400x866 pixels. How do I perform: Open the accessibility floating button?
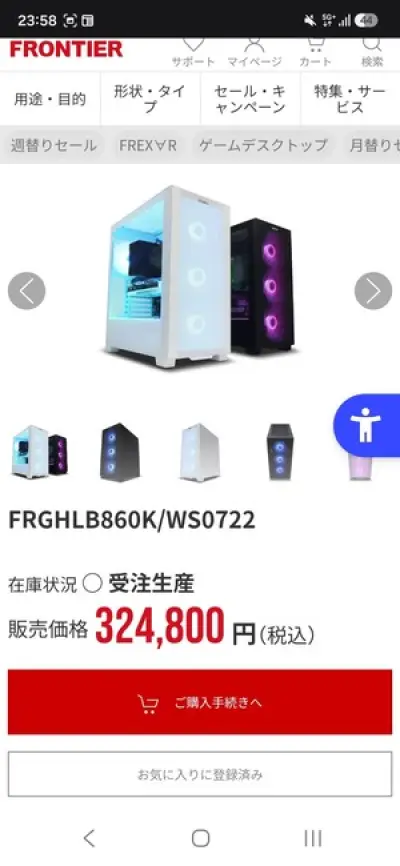(x=366, y=425)
